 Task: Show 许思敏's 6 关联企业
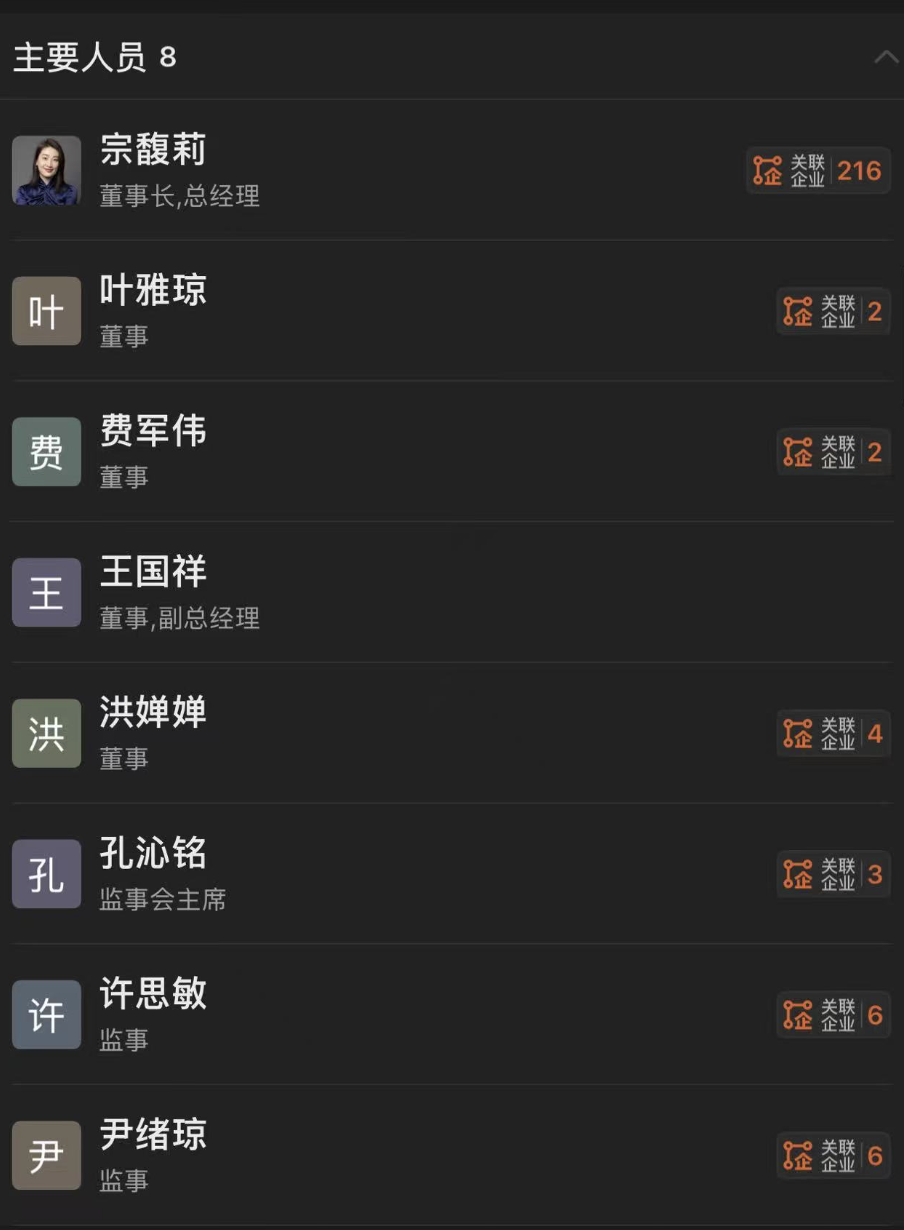[x=833, y=1015]
